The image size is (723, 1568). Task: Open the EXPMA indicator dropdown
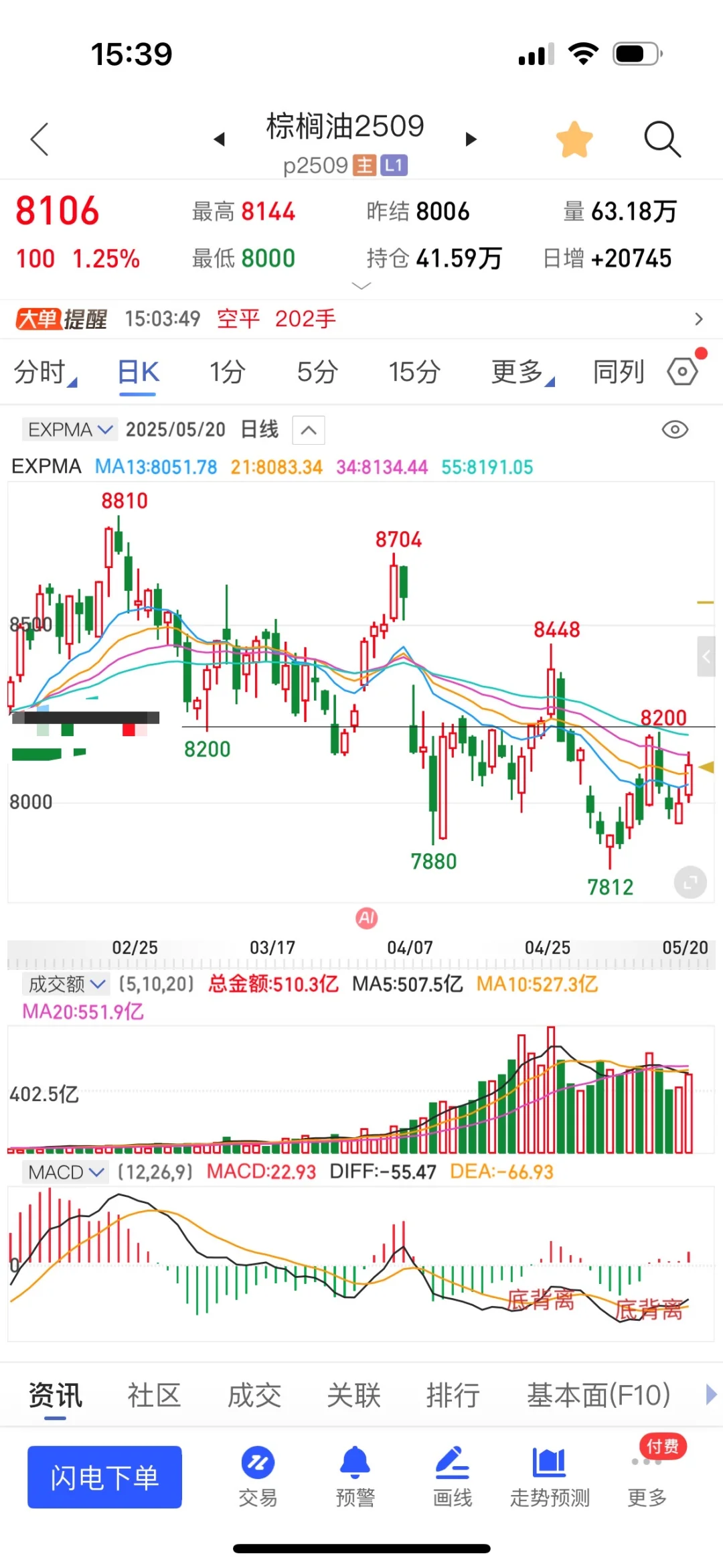[x=70, y=429]
